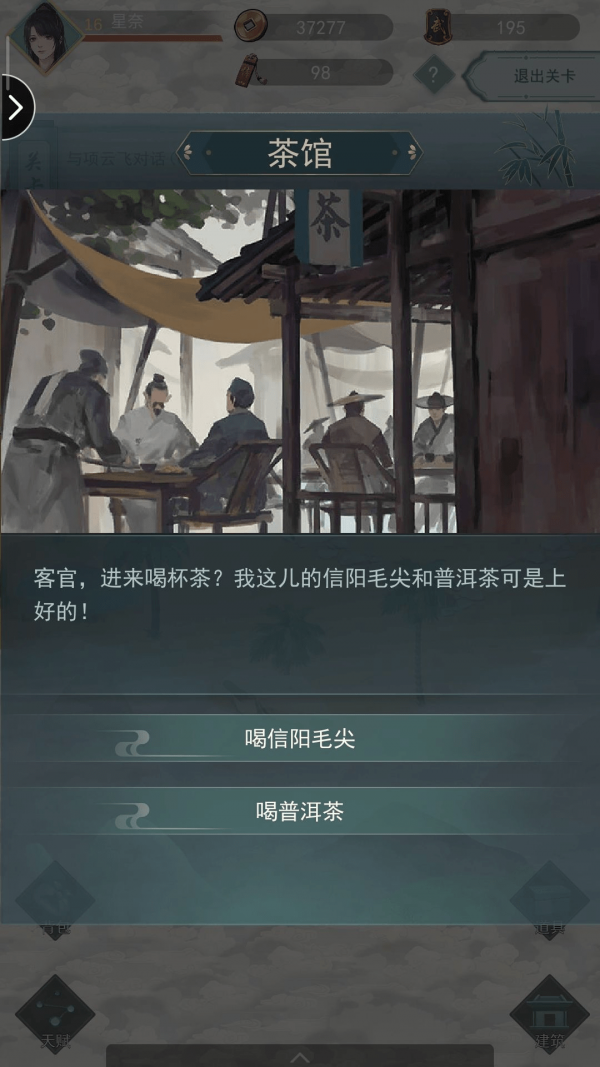Choose to drink 信阳毛尖 tea
This screenshot has width=600, height=1067.
click(300, 739)
